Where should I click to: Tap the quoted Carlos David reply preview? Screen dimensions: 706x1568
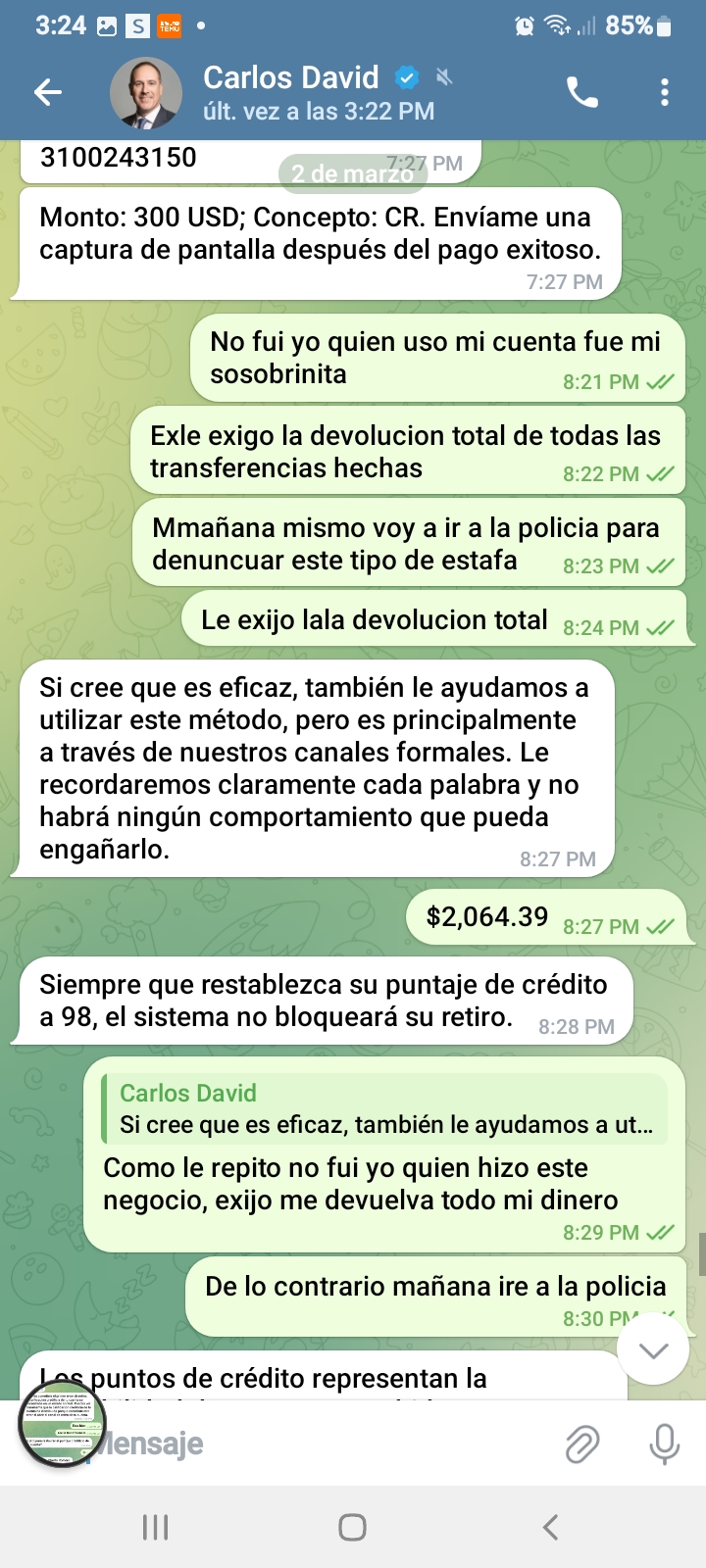(384, 1109)
